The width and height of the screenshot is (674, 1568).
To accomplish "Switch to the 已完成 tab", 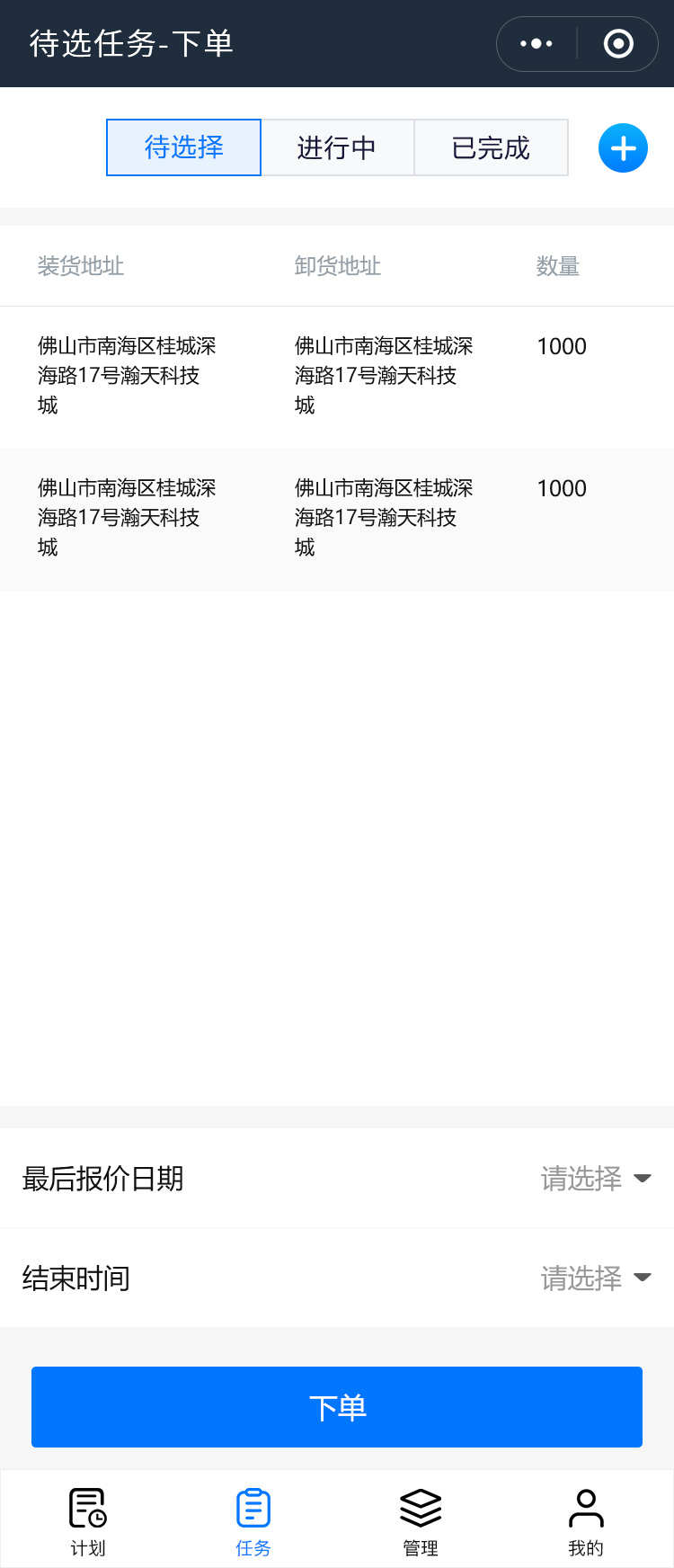I will coord(491,147).
